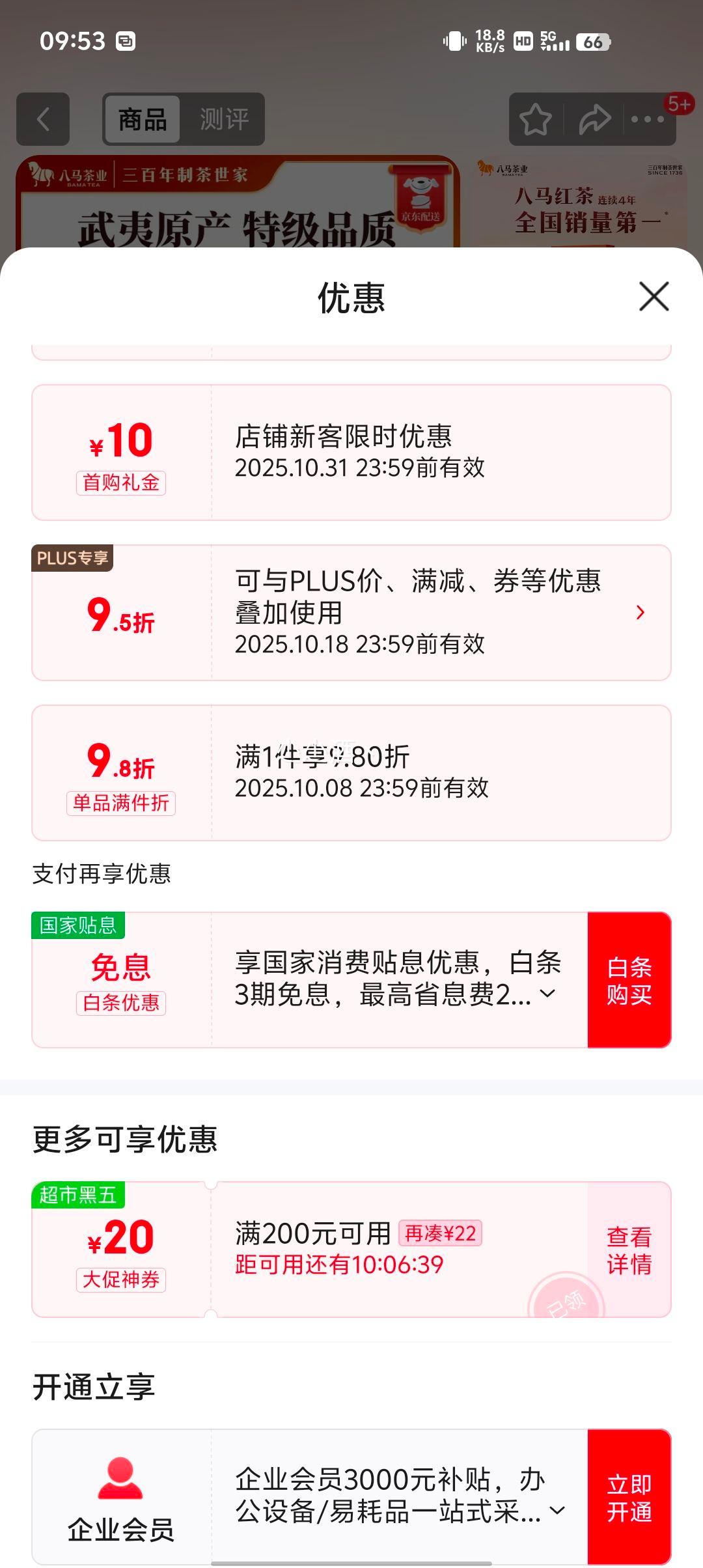Select the 商品 tab
Viewport: 703px width, 1568px height.
pyautogui.click(x=142, y=119)
